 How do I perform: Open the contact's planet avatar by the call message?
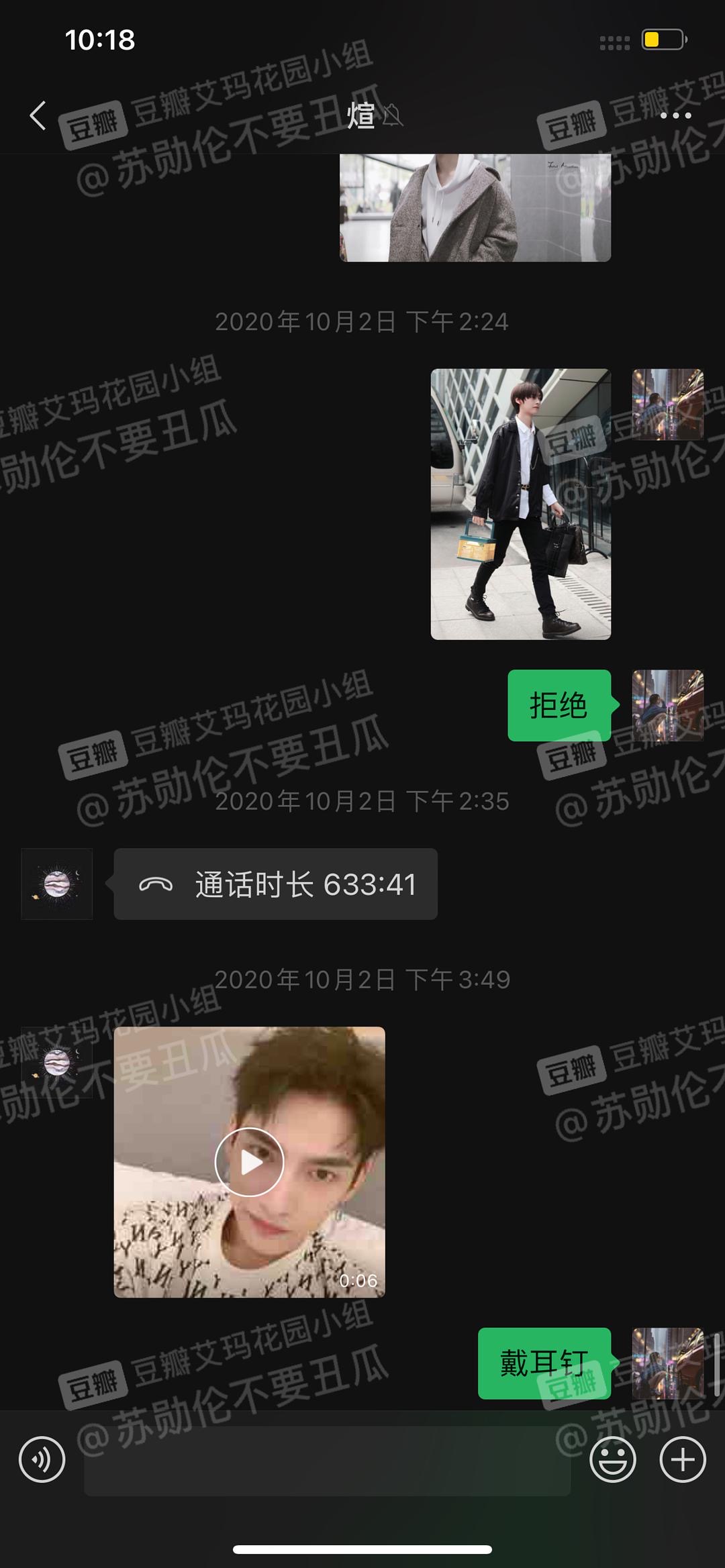pyautogui.click(x=57, y=884)
